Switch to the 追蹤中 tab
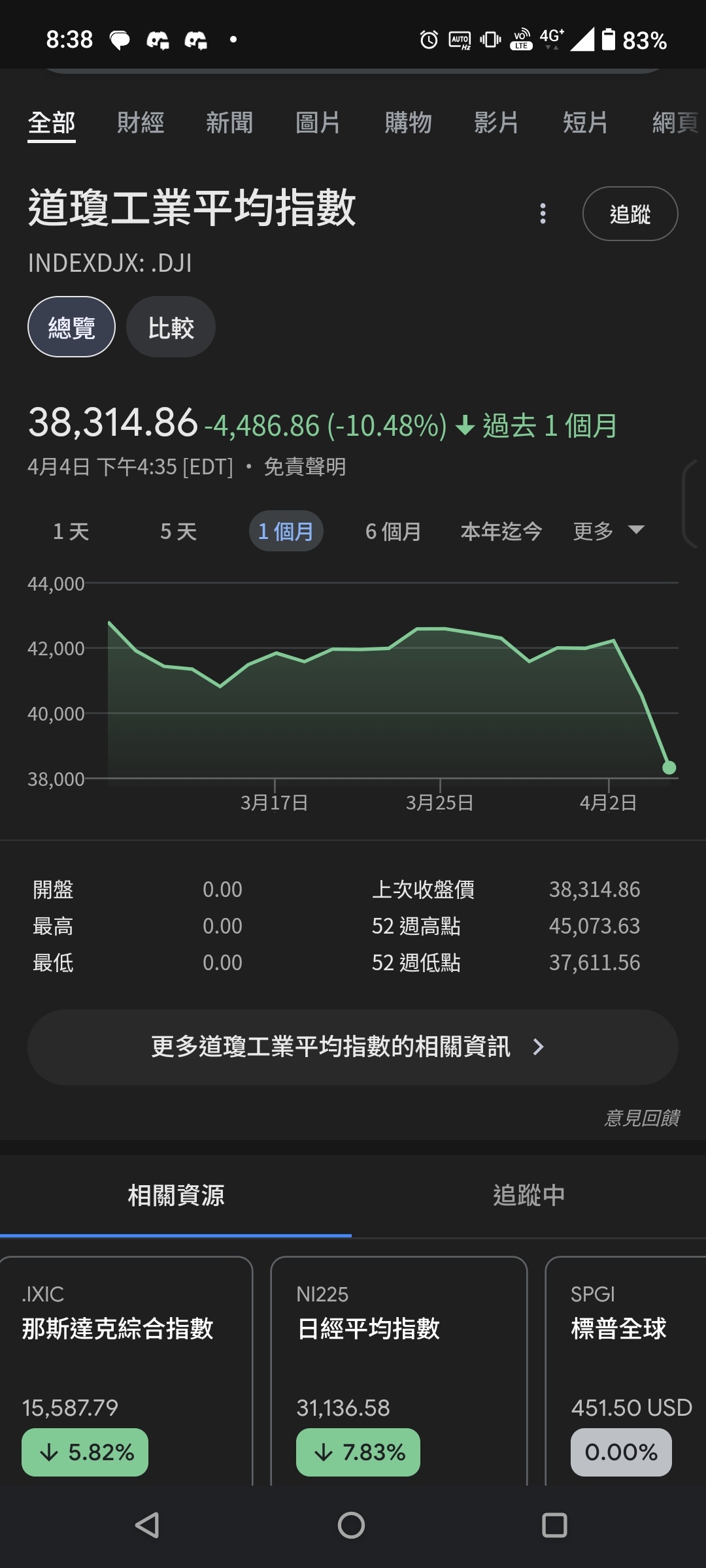The height and width of the screenshot is (1568, 706). coord(529,1195)
